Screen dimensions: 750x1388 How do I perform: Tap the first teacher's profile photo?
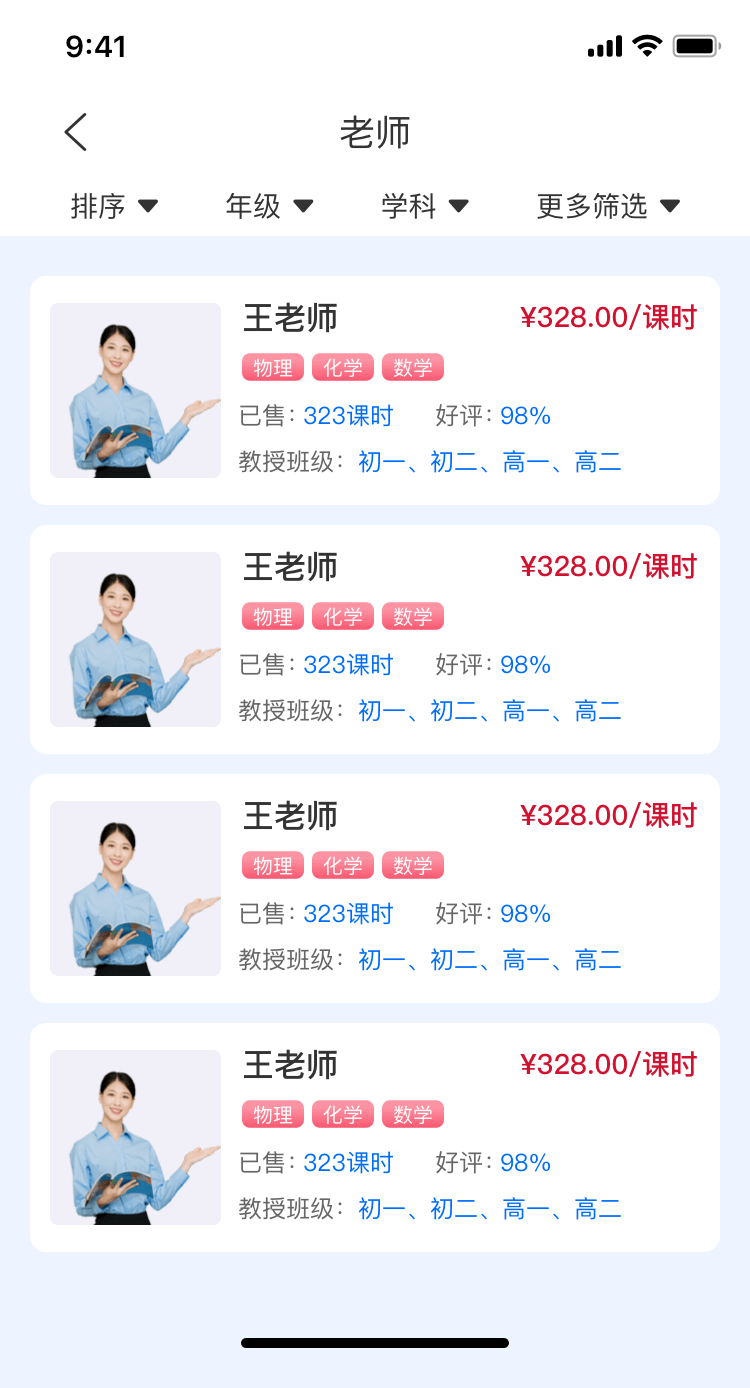tap(135, 390)
